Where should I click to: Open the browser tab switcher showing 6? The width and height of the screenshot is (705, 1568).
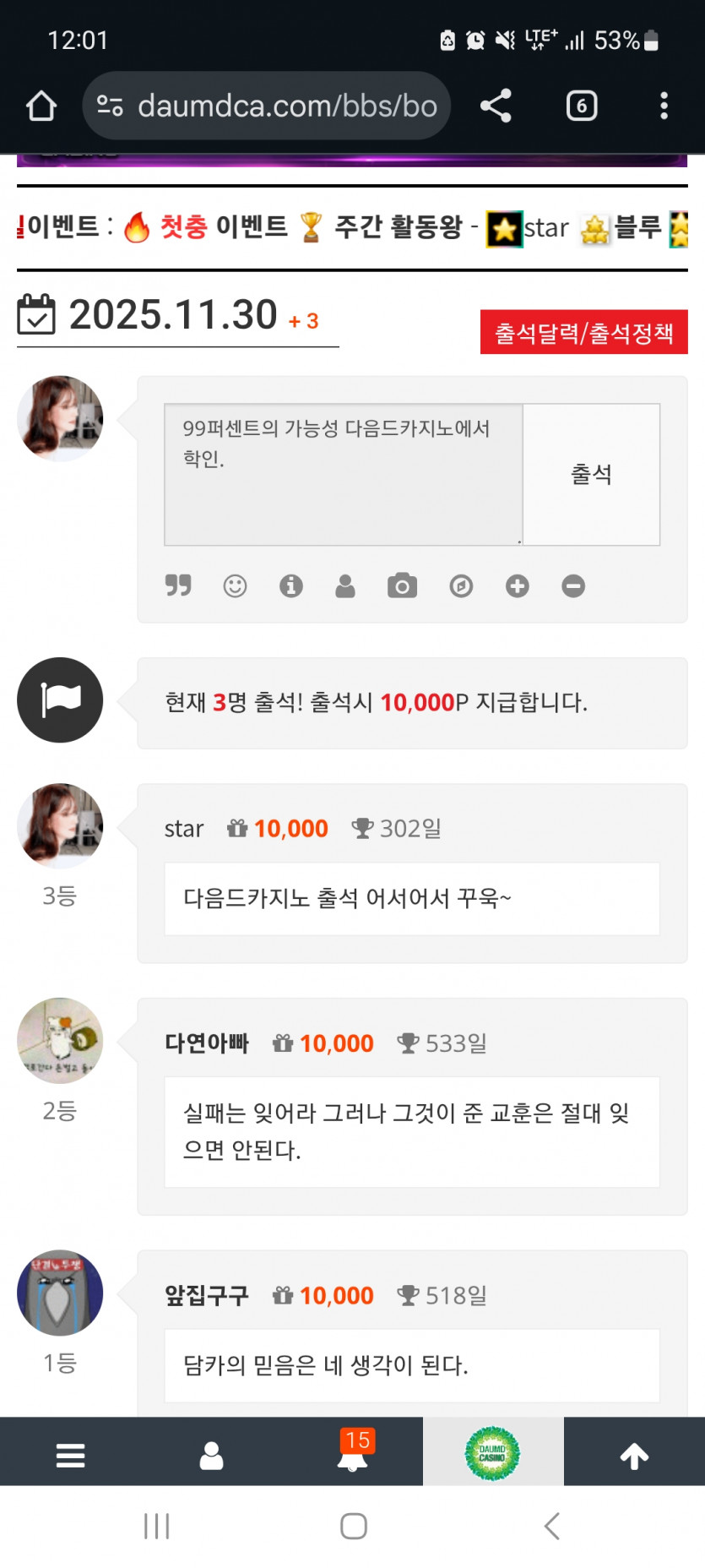(x=581, y=105)
